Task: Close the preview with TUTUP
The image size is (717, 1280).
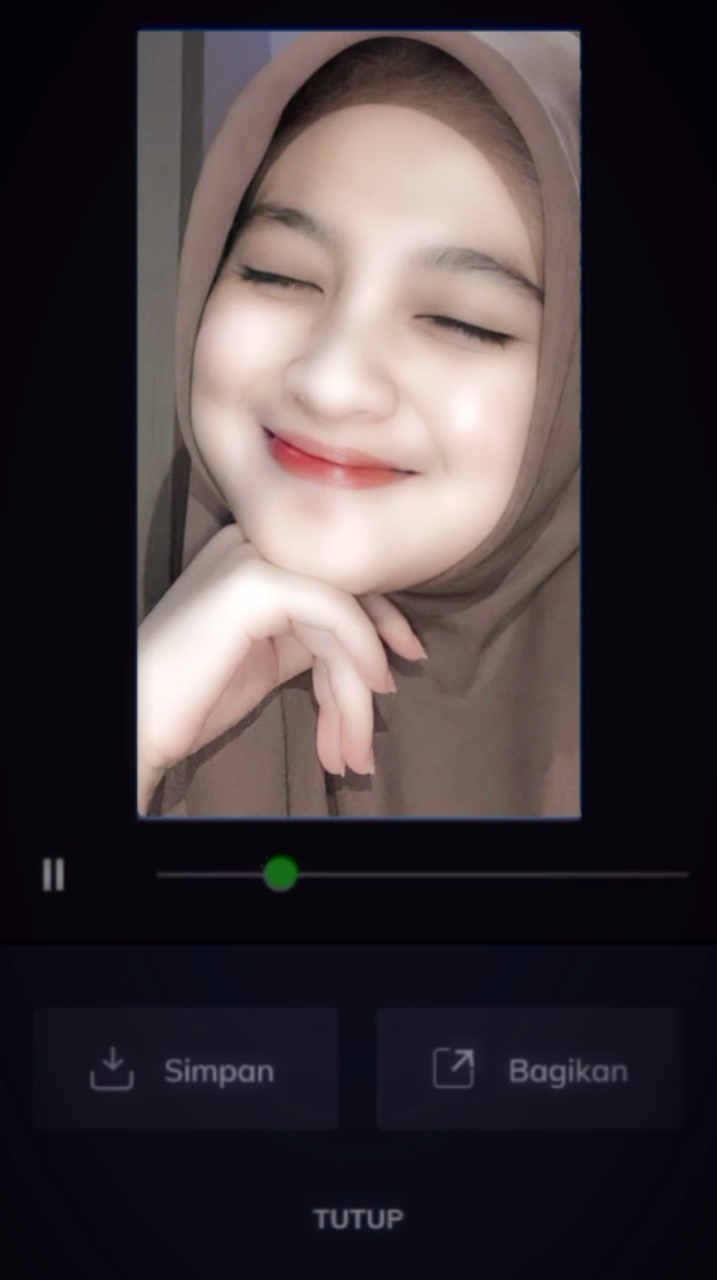Action: coord(358,1219)
